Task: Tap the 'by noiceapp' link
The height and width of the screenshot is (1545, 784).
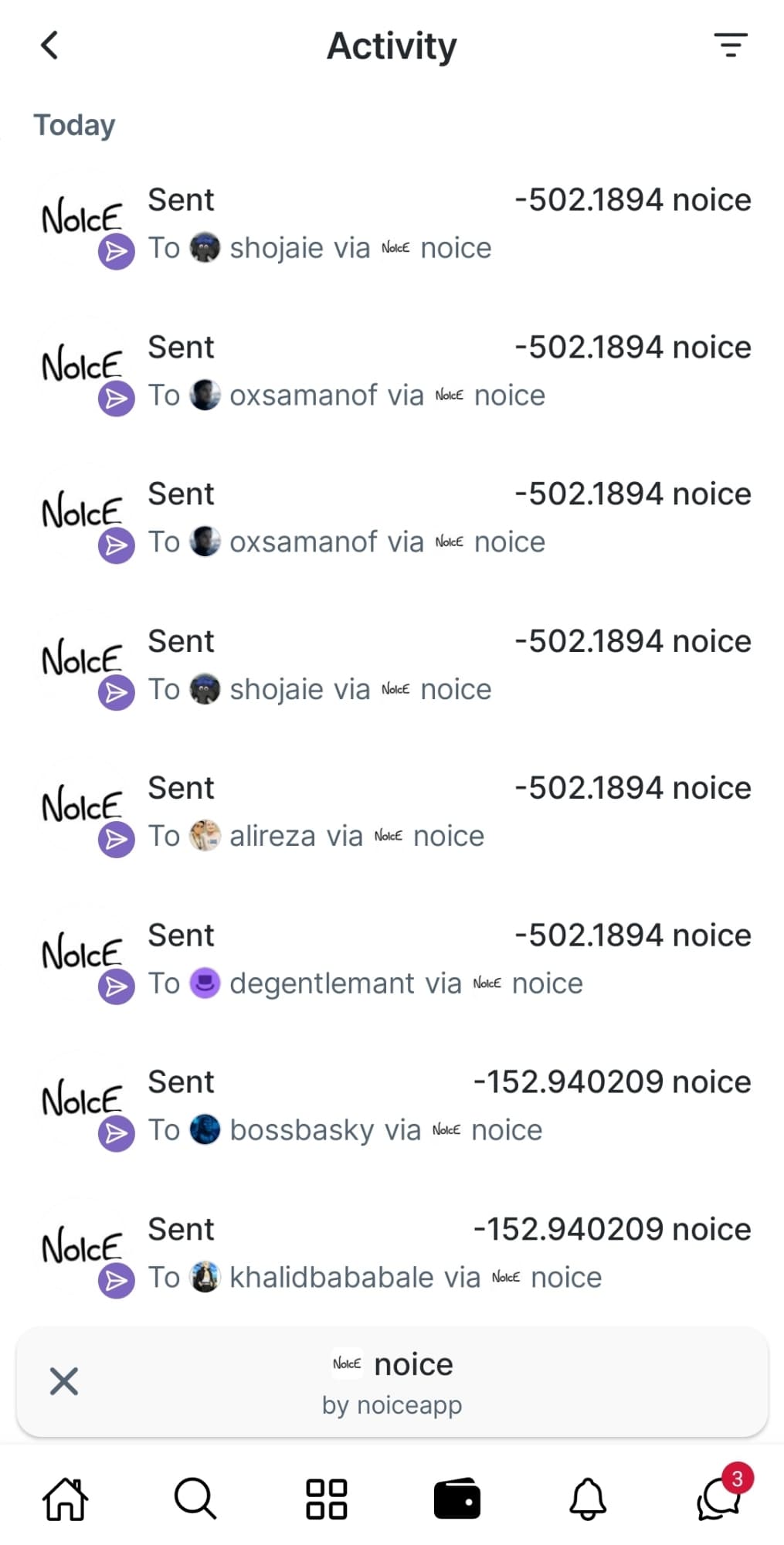Action: (392, 1405)
